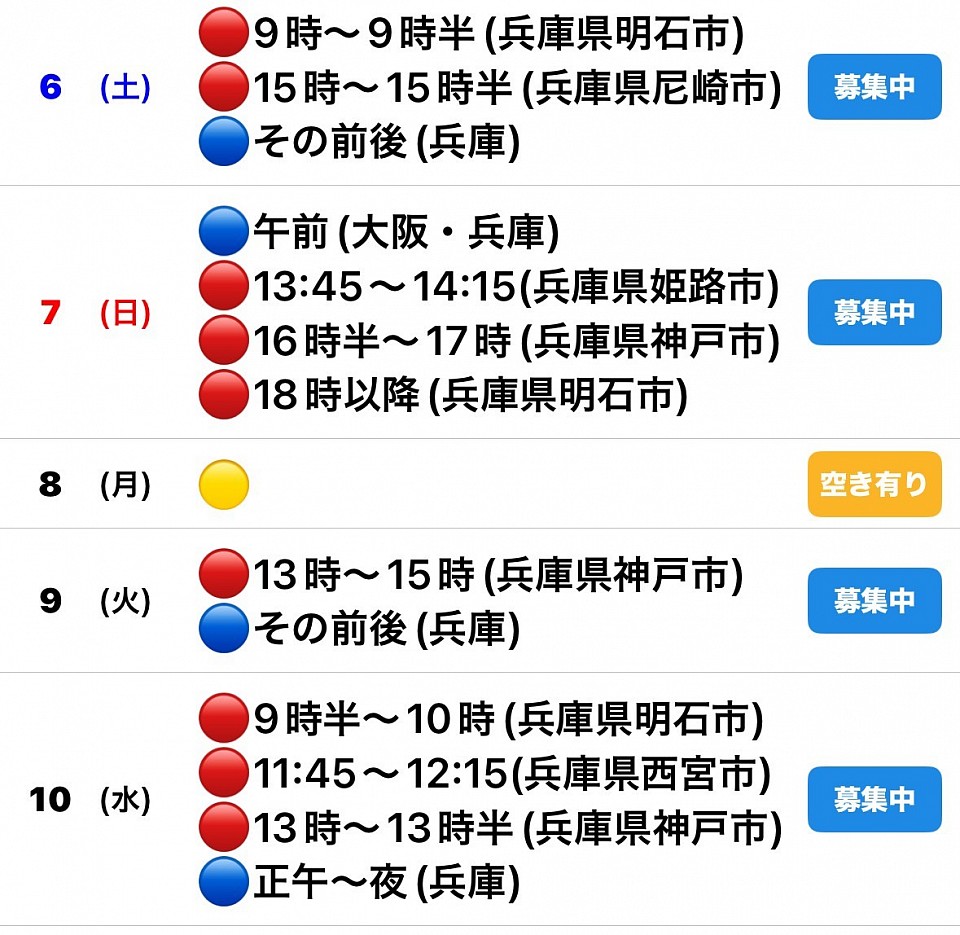Tap 募集中 button for Sunday the 7th
The height and width of the screenshot is (935, 960).
[x=874, y=312]
